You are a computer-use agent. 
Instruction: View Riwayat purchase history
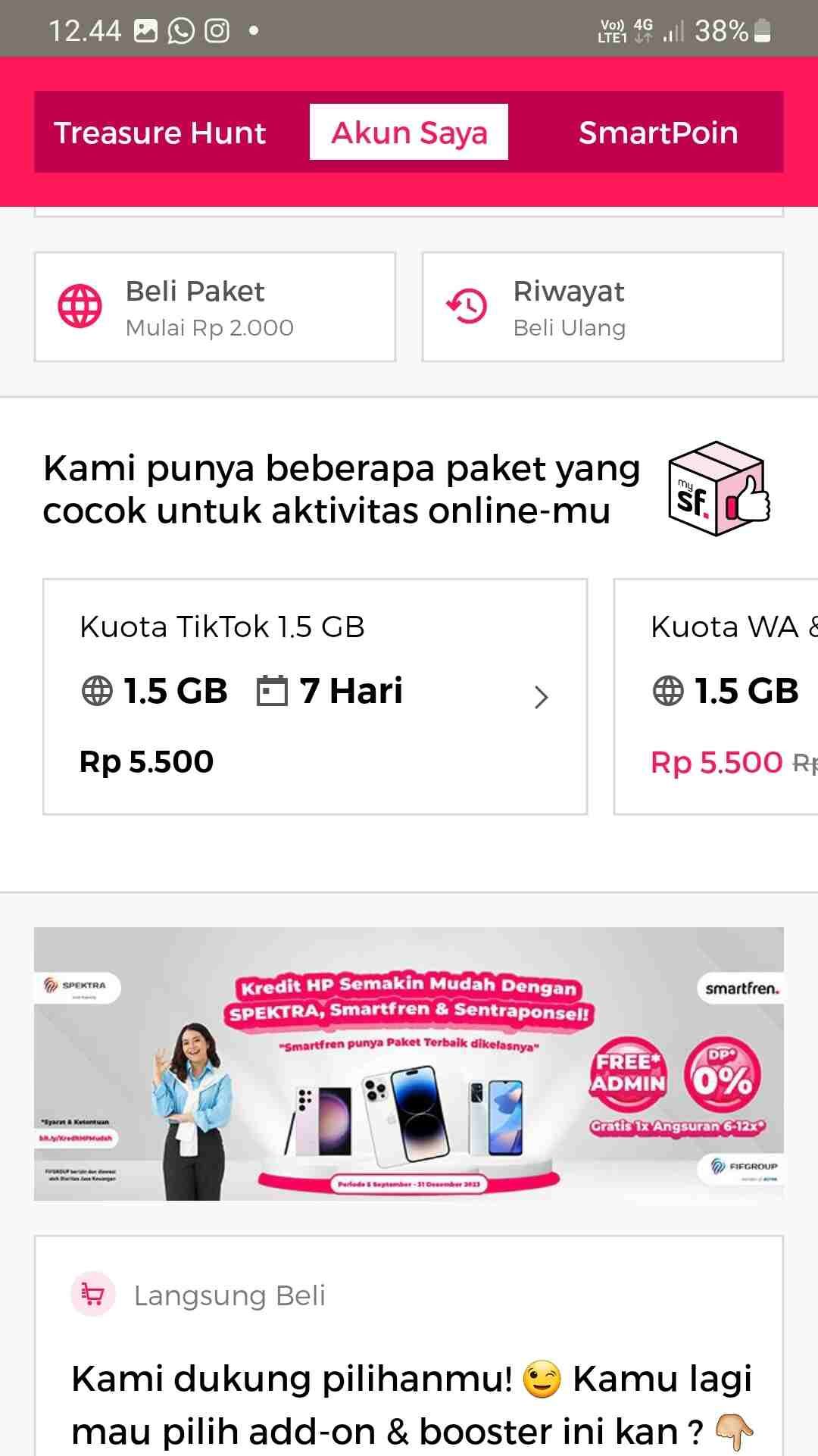(x=602, y=307)
